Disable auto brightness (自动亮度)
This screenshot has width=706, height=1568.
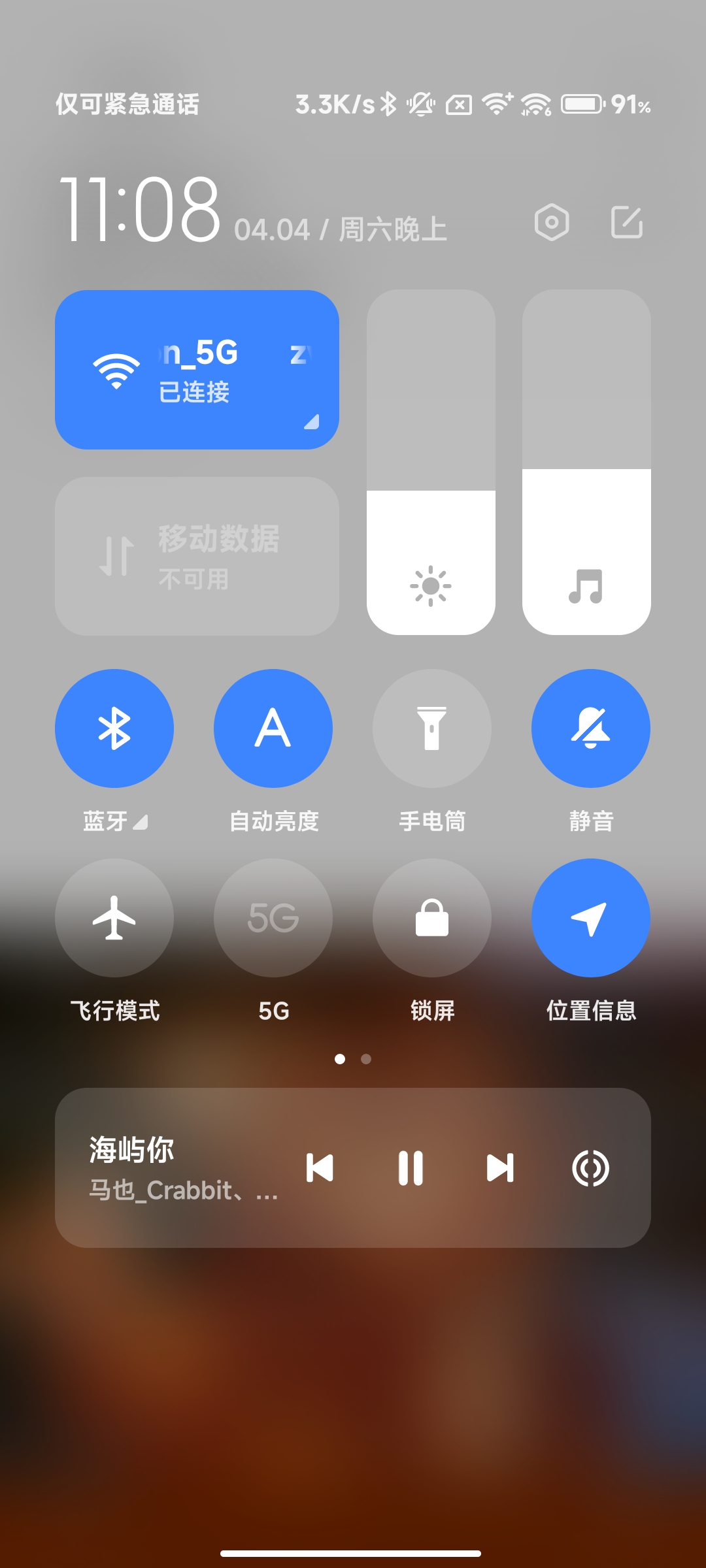coord(273,728)
